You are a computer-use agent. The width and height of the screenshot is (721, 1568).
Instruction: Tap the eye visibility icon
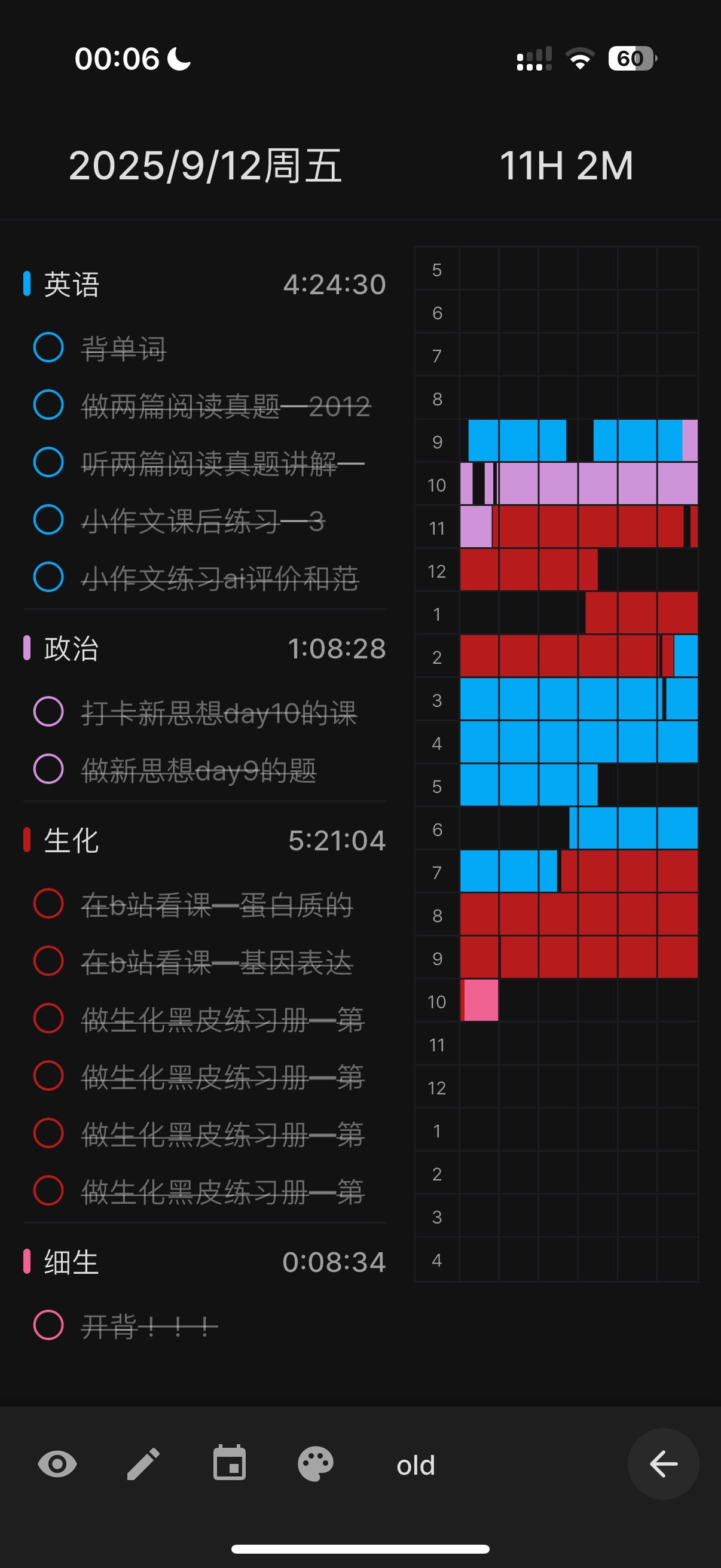tap(57, 1464)
